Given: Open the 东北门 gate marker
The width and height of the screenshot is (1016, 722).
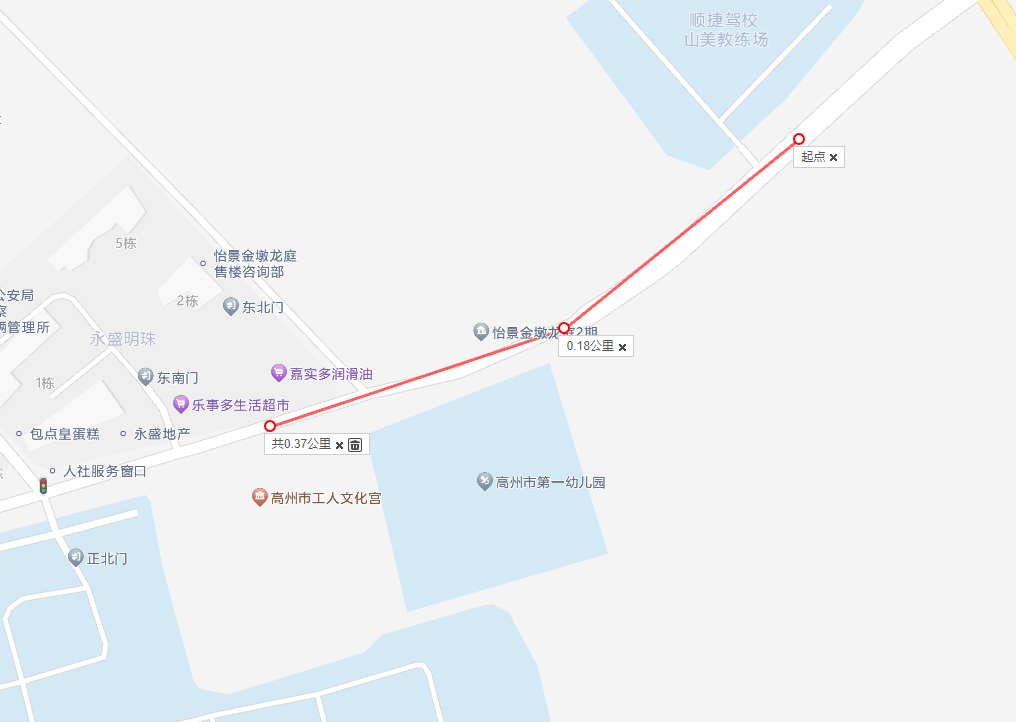Looking at the screenshot, I should [x=231, y=307].
